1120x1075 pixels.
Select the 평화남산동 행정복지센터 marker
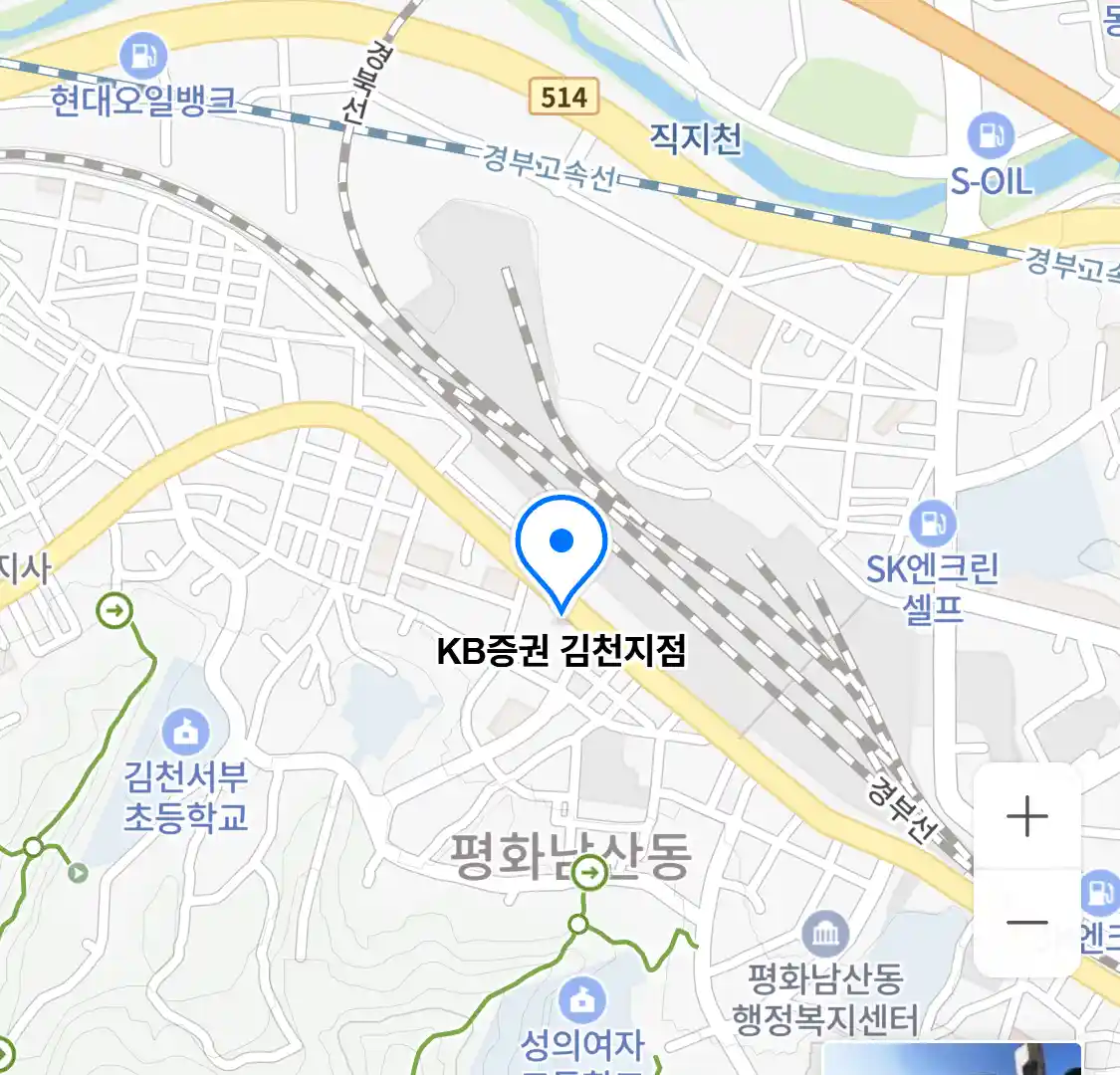(824, 935)
